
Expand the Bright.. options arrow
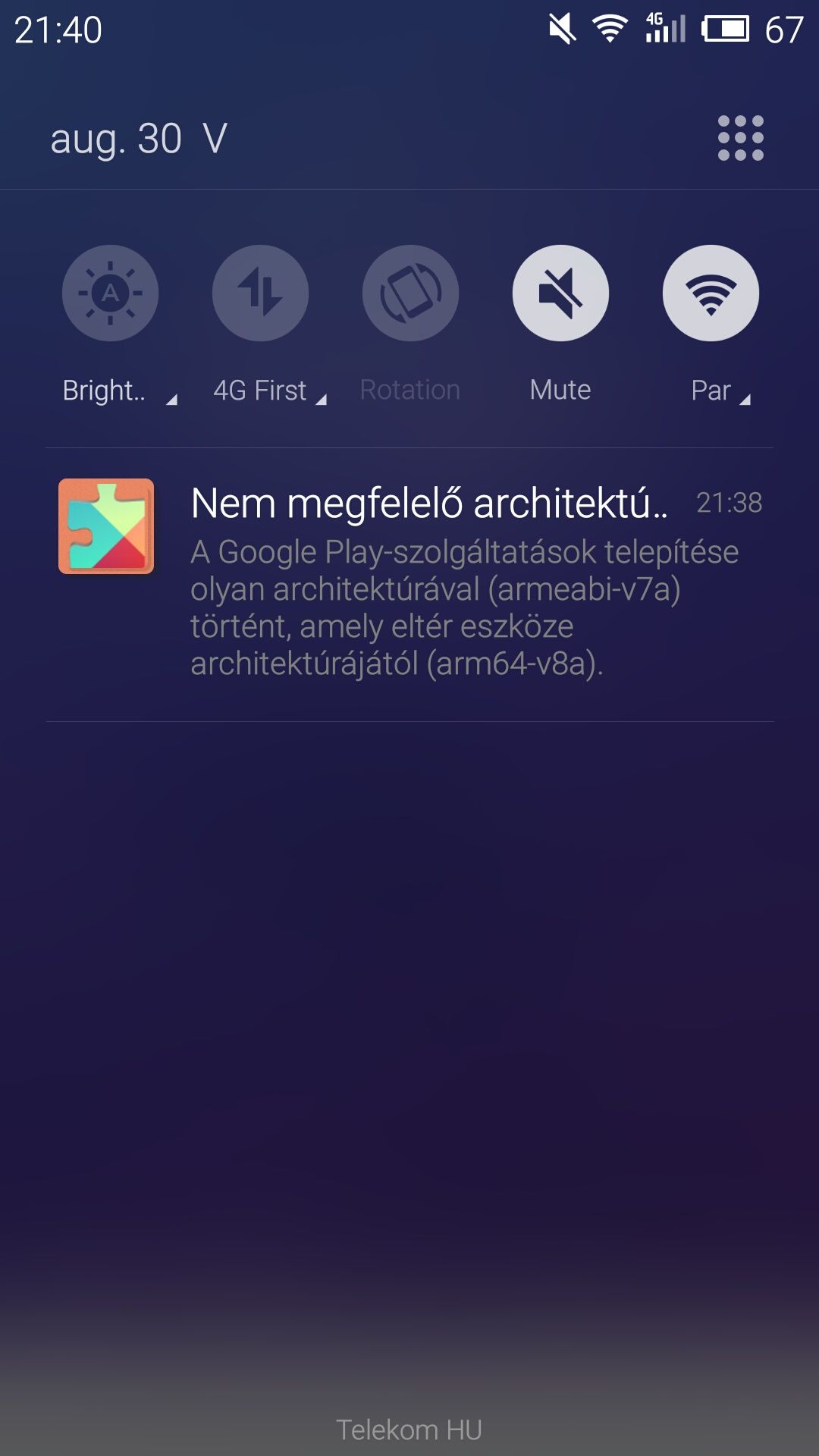point(172,400)
